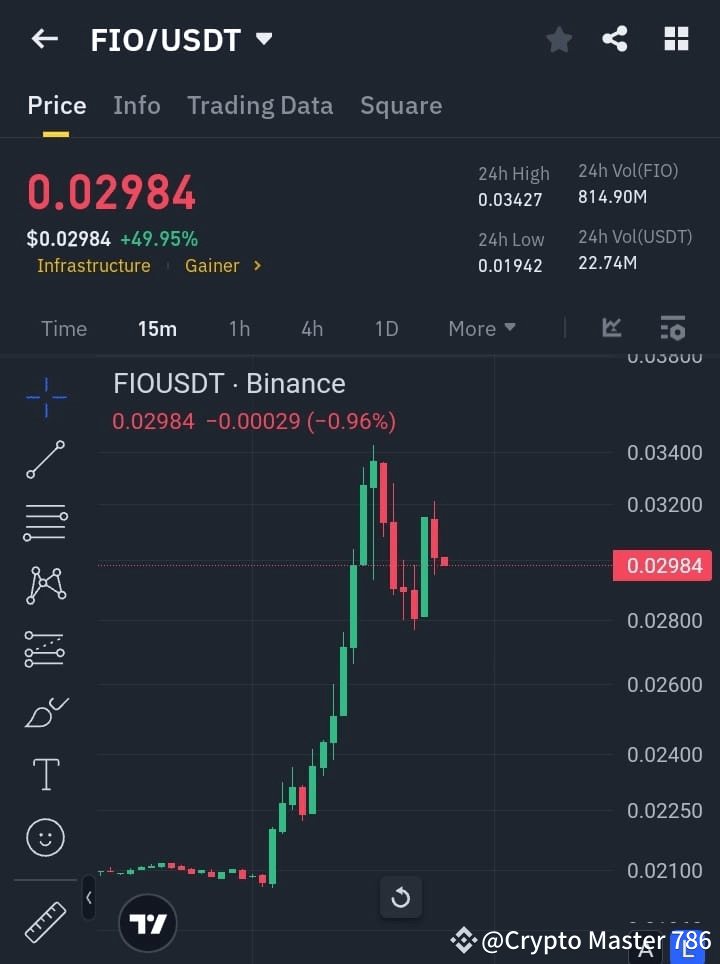The width and height of the screenshot is (720, 964).
Task: Select the emoji sticker tool
Action: [x=45, y=837]
